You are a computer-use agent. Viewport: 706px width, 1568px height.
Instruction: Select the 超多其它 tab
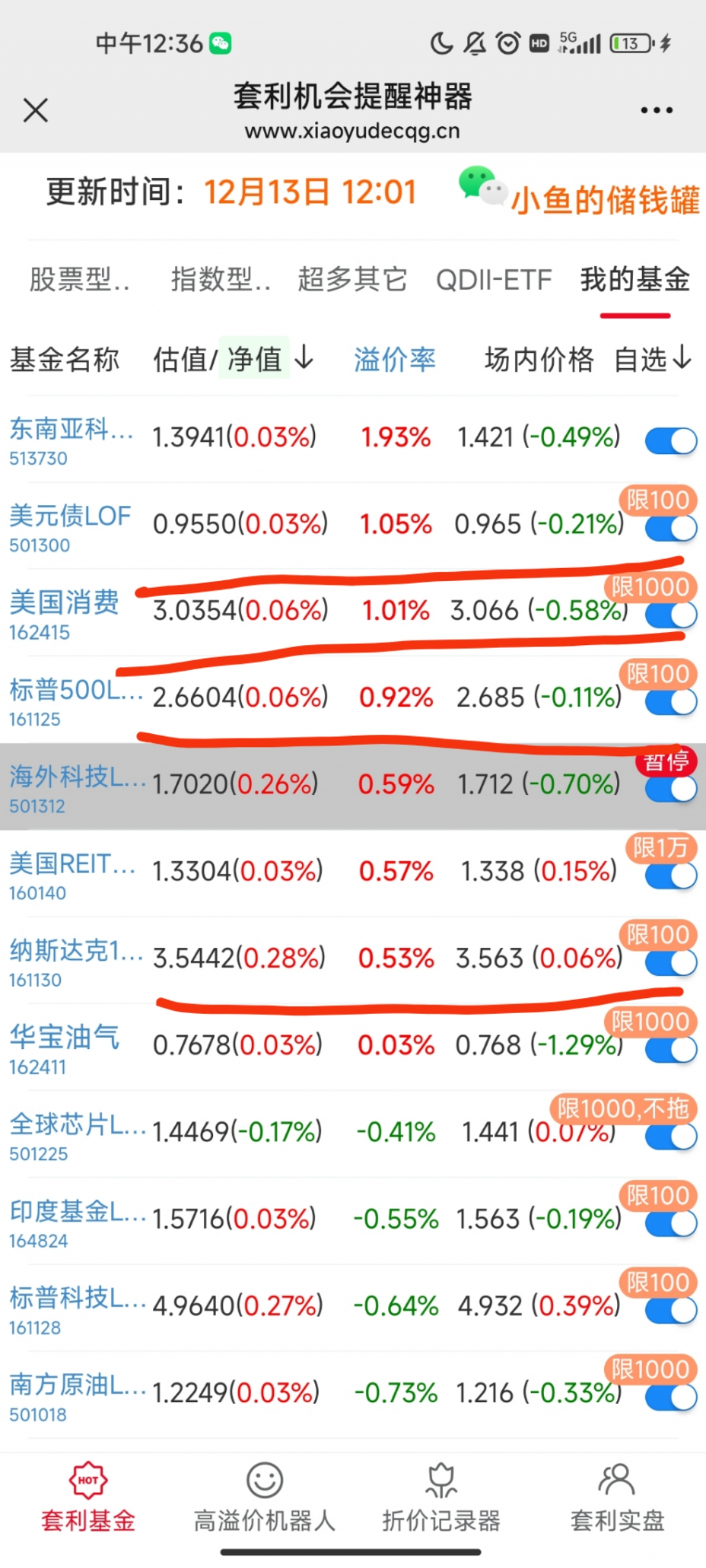click(352, 280)
